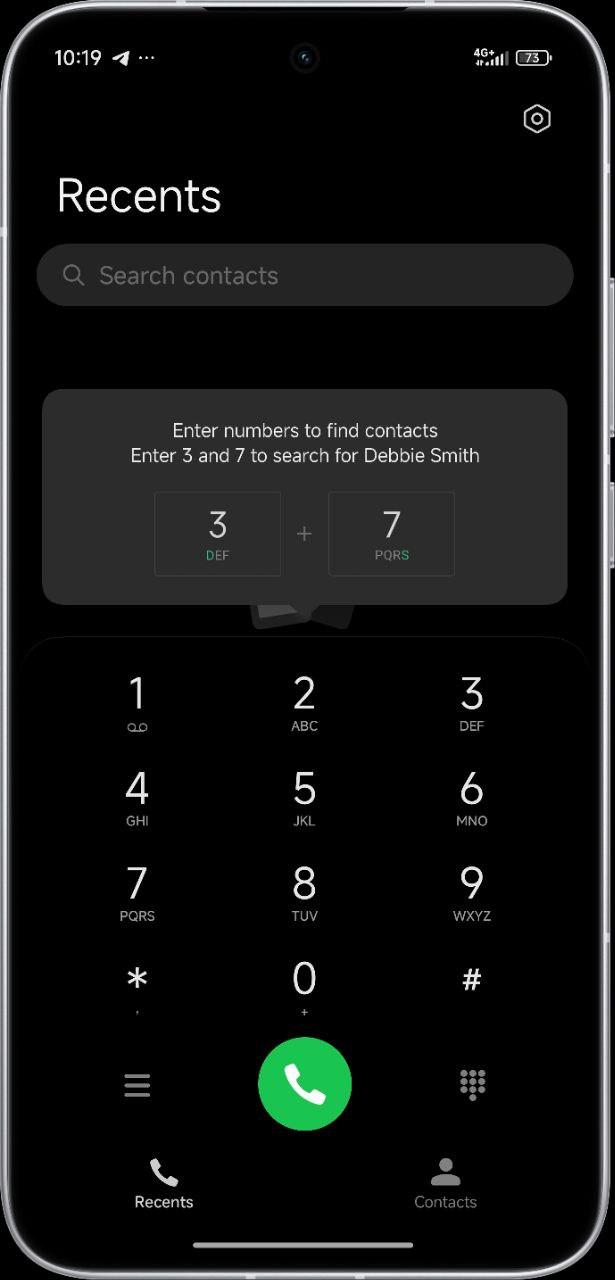The image size is (615, 1280).
Task: Tap the Search contacts field
Action: tap(305, 275)
